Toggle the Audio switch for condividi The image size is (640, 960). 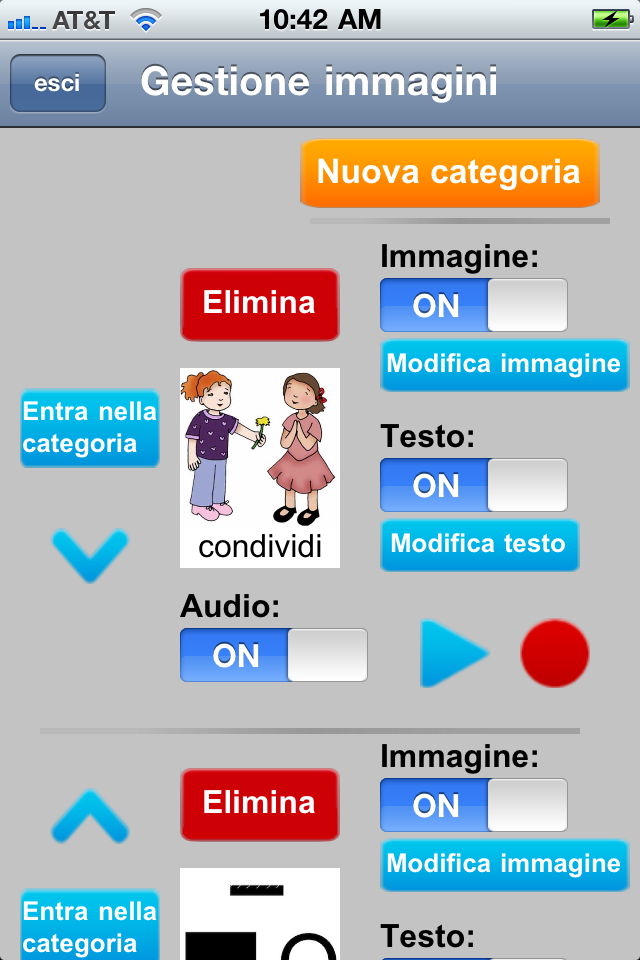[273, 655]
